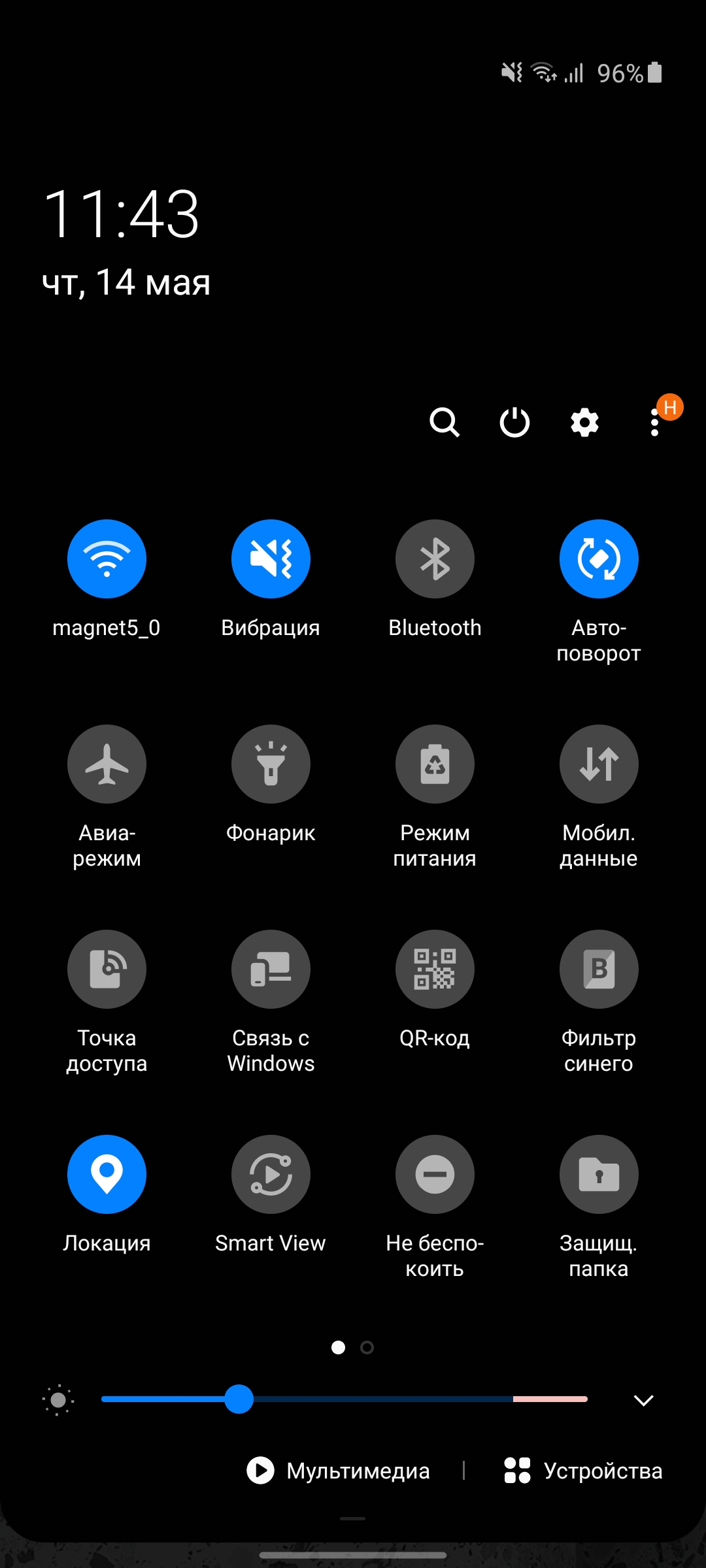
Task: Open the QR-код scanner
Action: pos(435,970)
